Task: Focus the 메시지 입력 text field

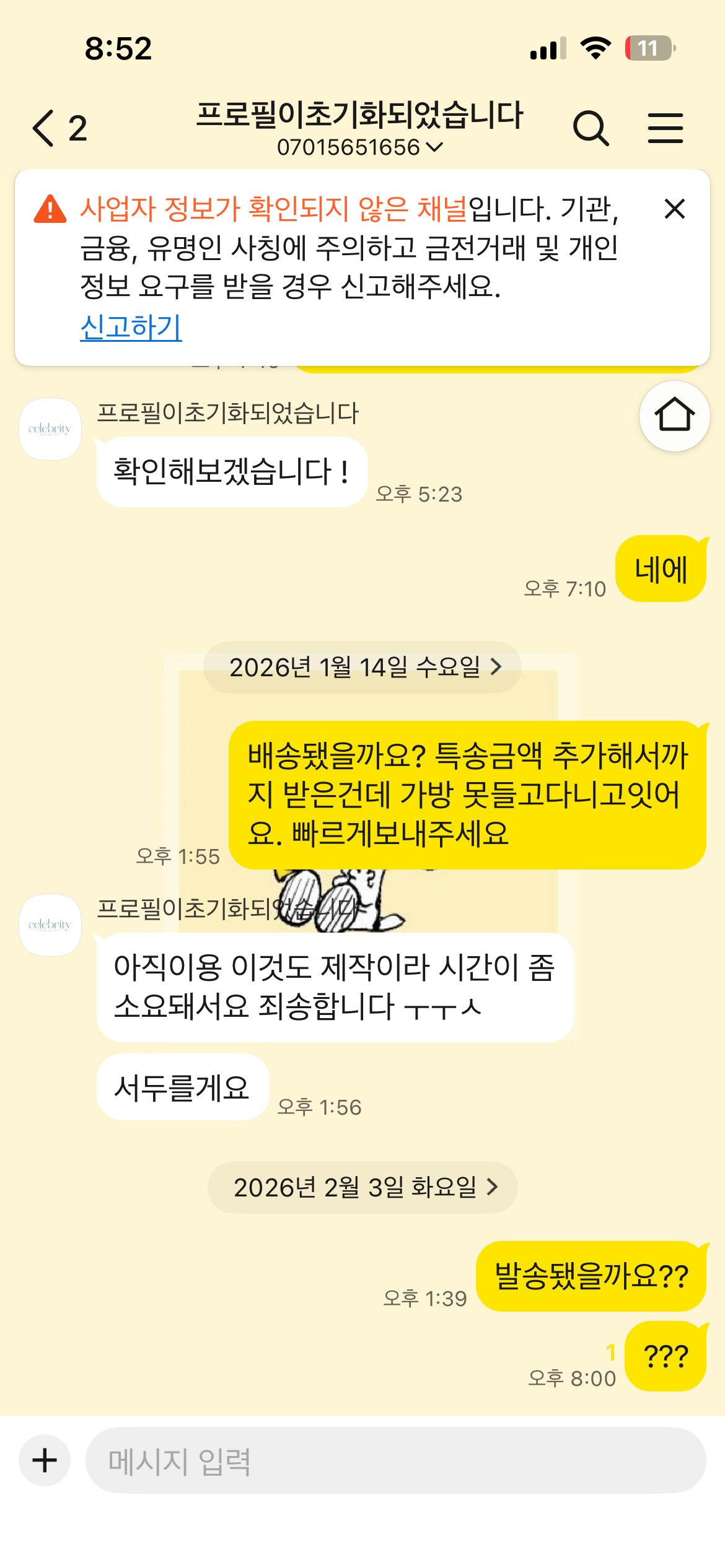Action: [x=395, y=1460]
